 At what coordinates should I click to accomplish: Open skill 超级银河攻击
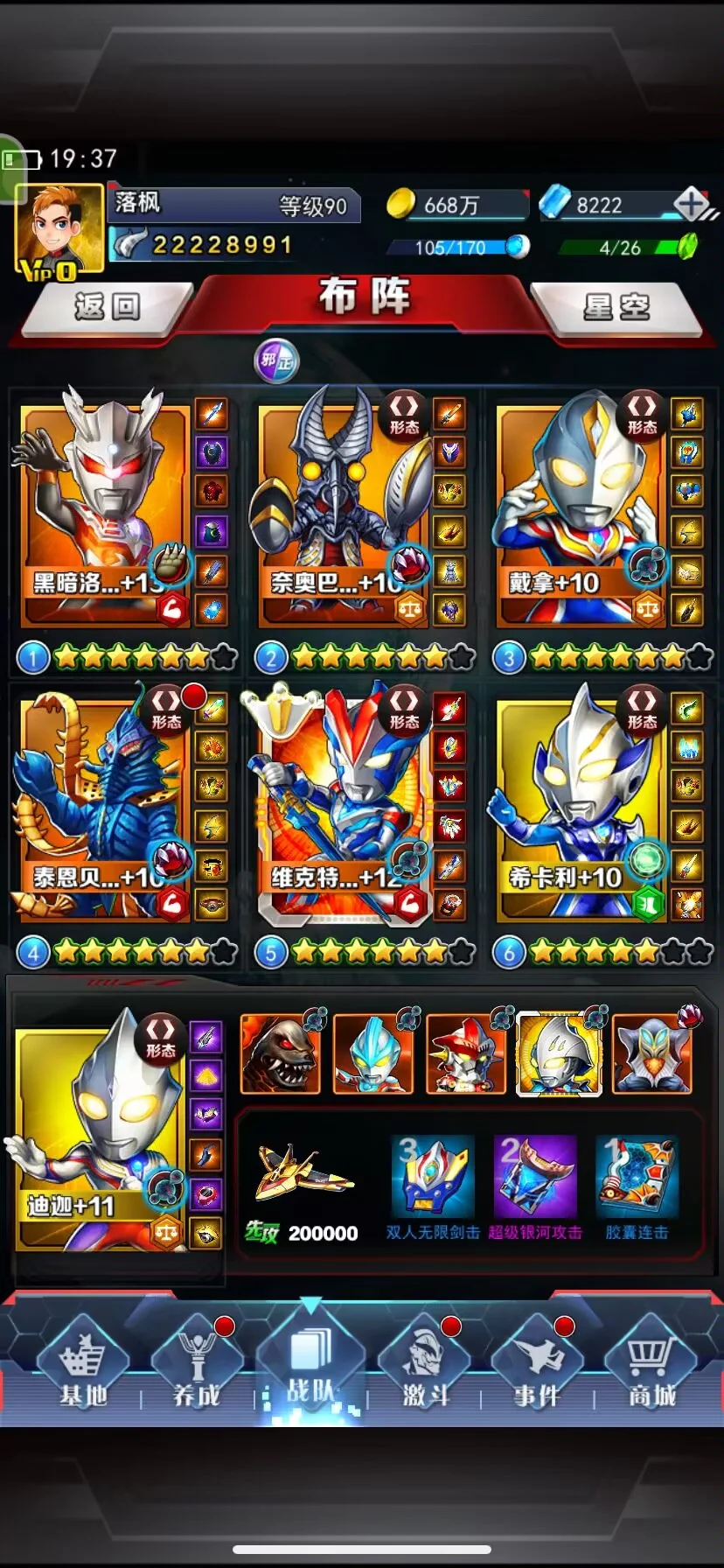(535, 1177)
